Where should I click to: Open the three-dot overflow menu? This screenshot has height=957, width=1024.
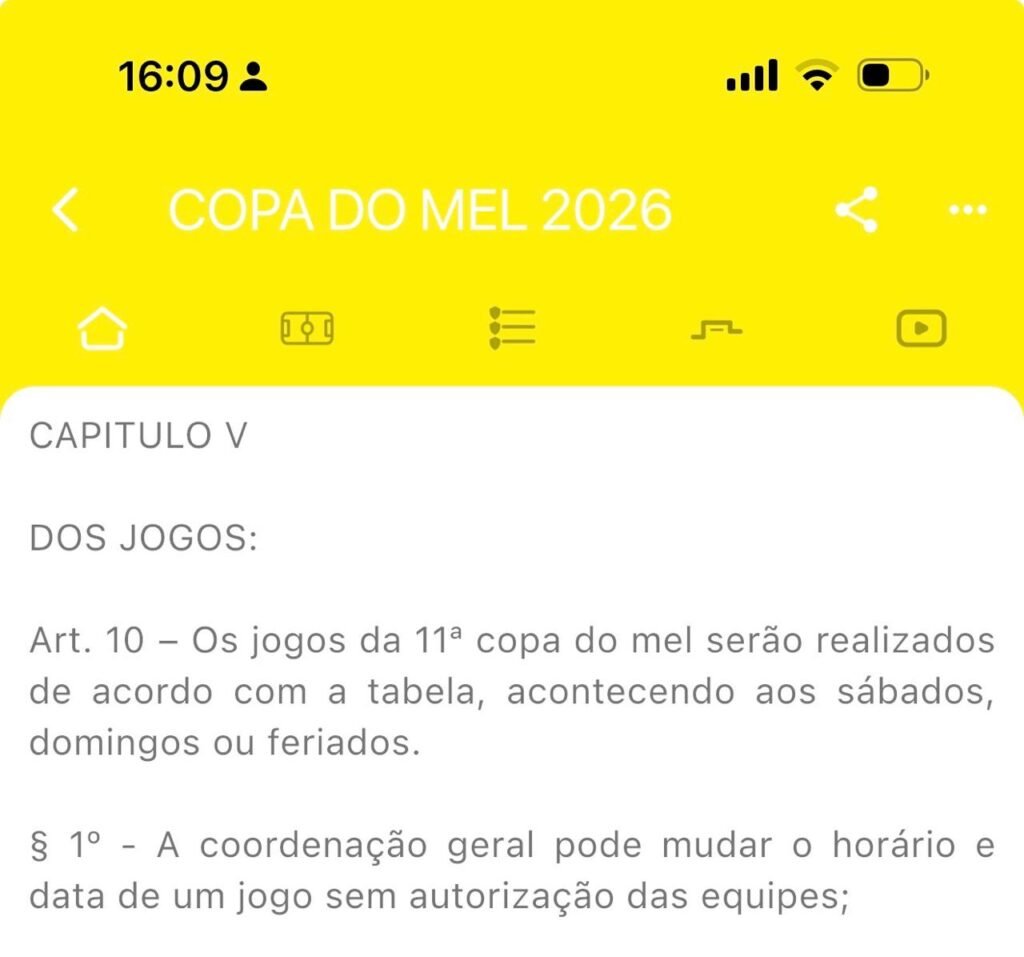click(968, 210)
